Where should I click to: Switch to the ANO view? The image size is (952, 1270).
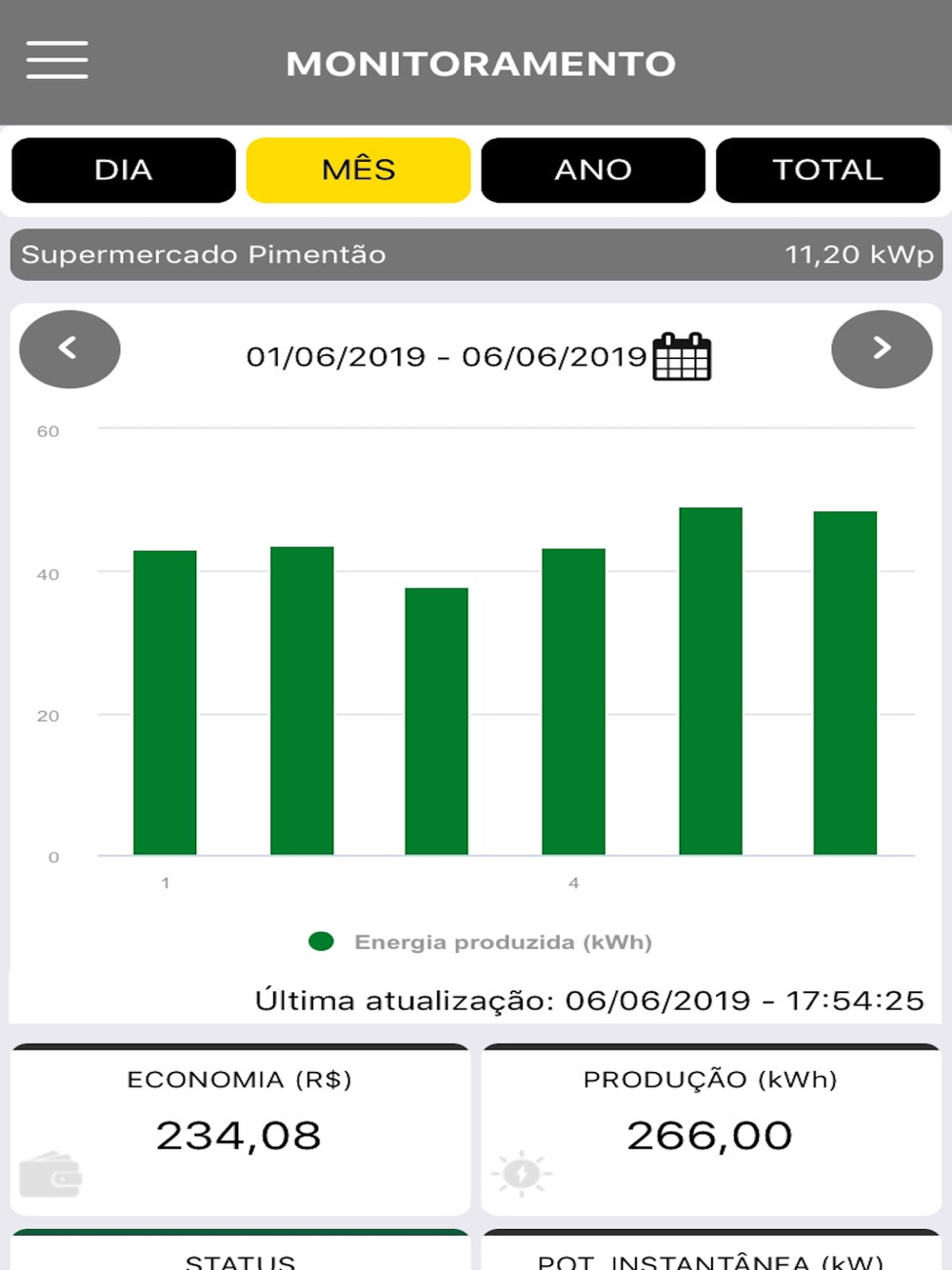click(593, 170)
